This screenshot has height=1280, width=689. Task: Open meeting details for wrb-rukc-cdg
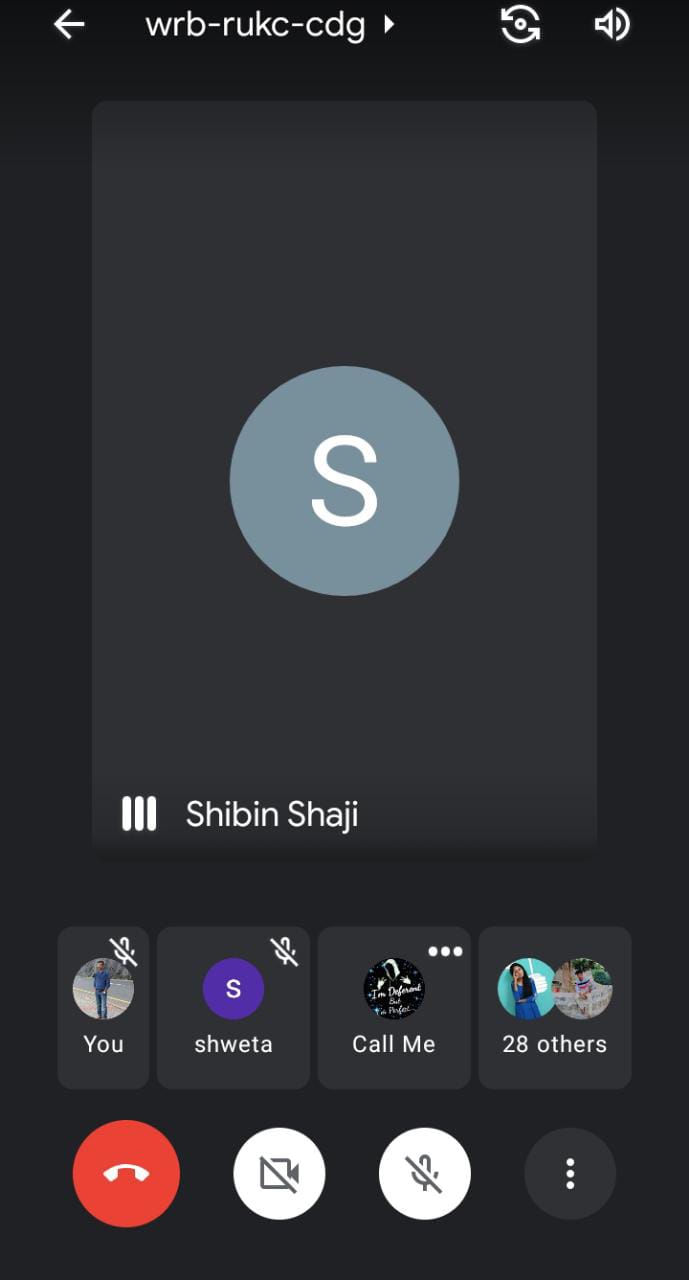coord(269,25)
